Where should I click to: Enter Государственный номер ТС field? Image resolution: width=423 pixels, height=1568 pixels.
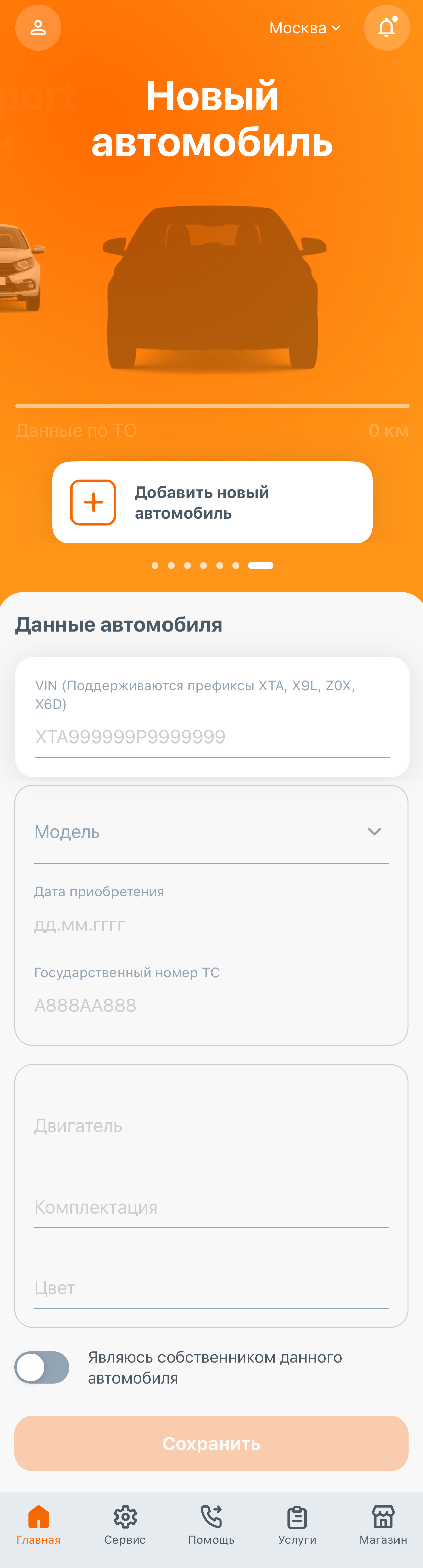click(x=211, y=1005)
